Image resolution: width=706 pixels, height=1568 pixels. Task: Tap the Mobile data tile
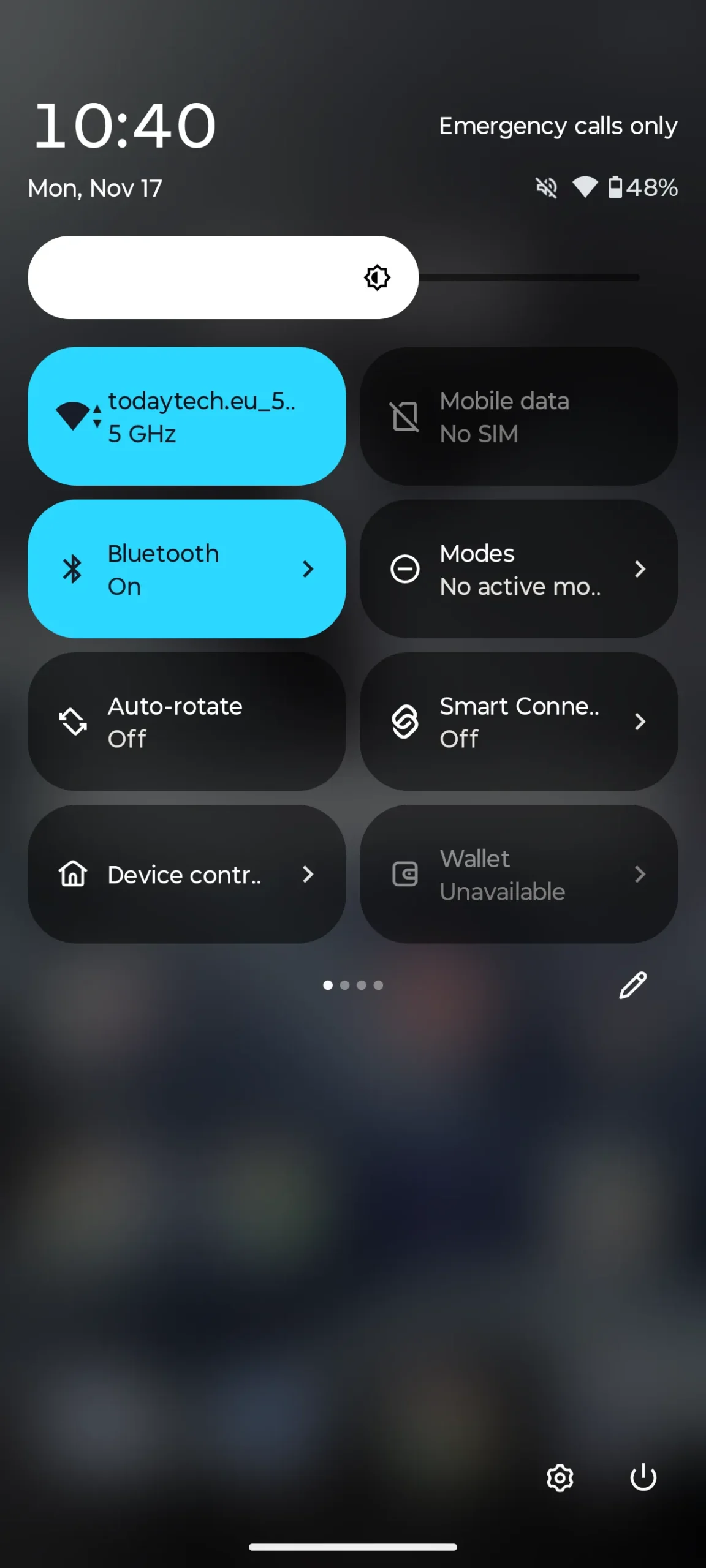point(518,417)
